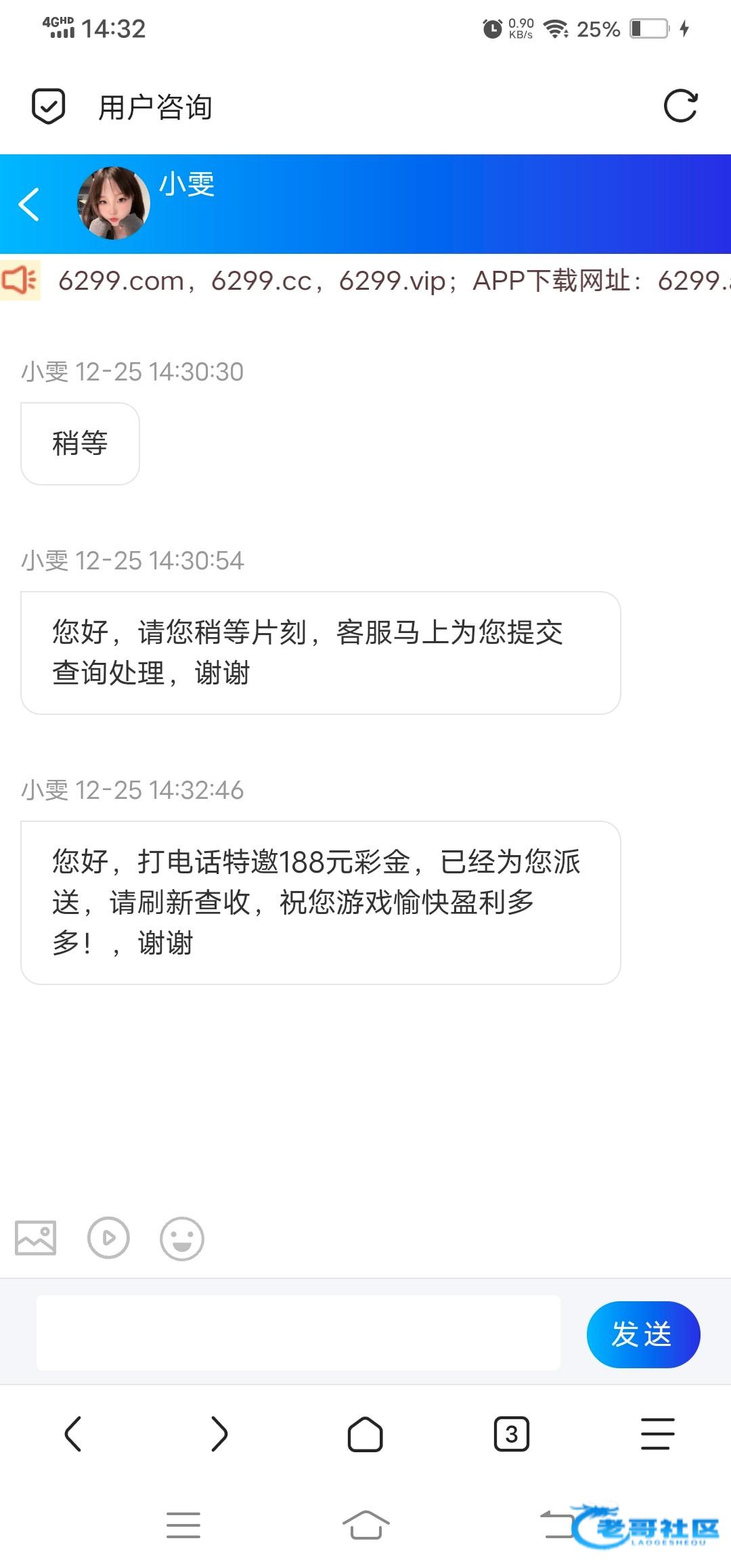The height and width of the screenshot is (1568, 731).
Task: Open the browser's hamburger menu
Action: (x=657, y=1434)
